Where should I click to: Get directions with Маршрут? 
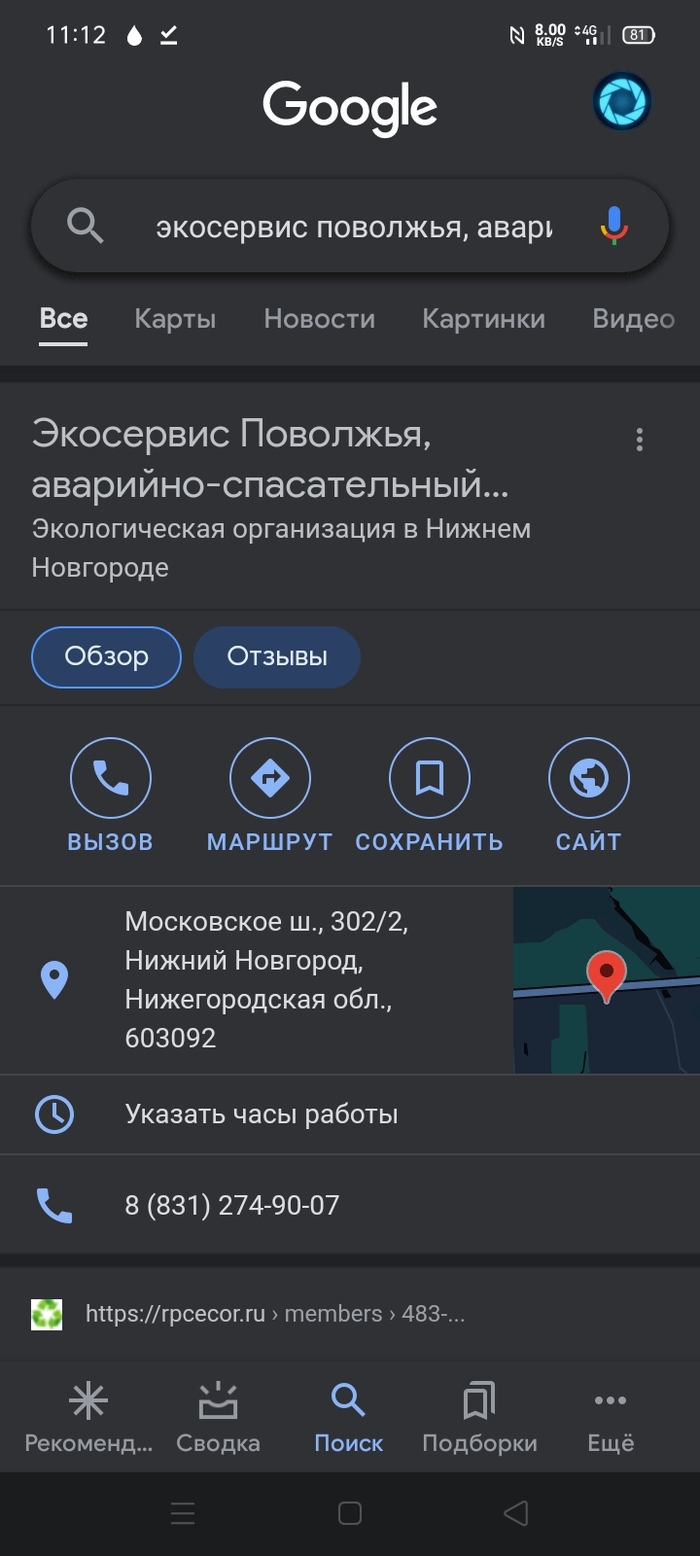269,796
